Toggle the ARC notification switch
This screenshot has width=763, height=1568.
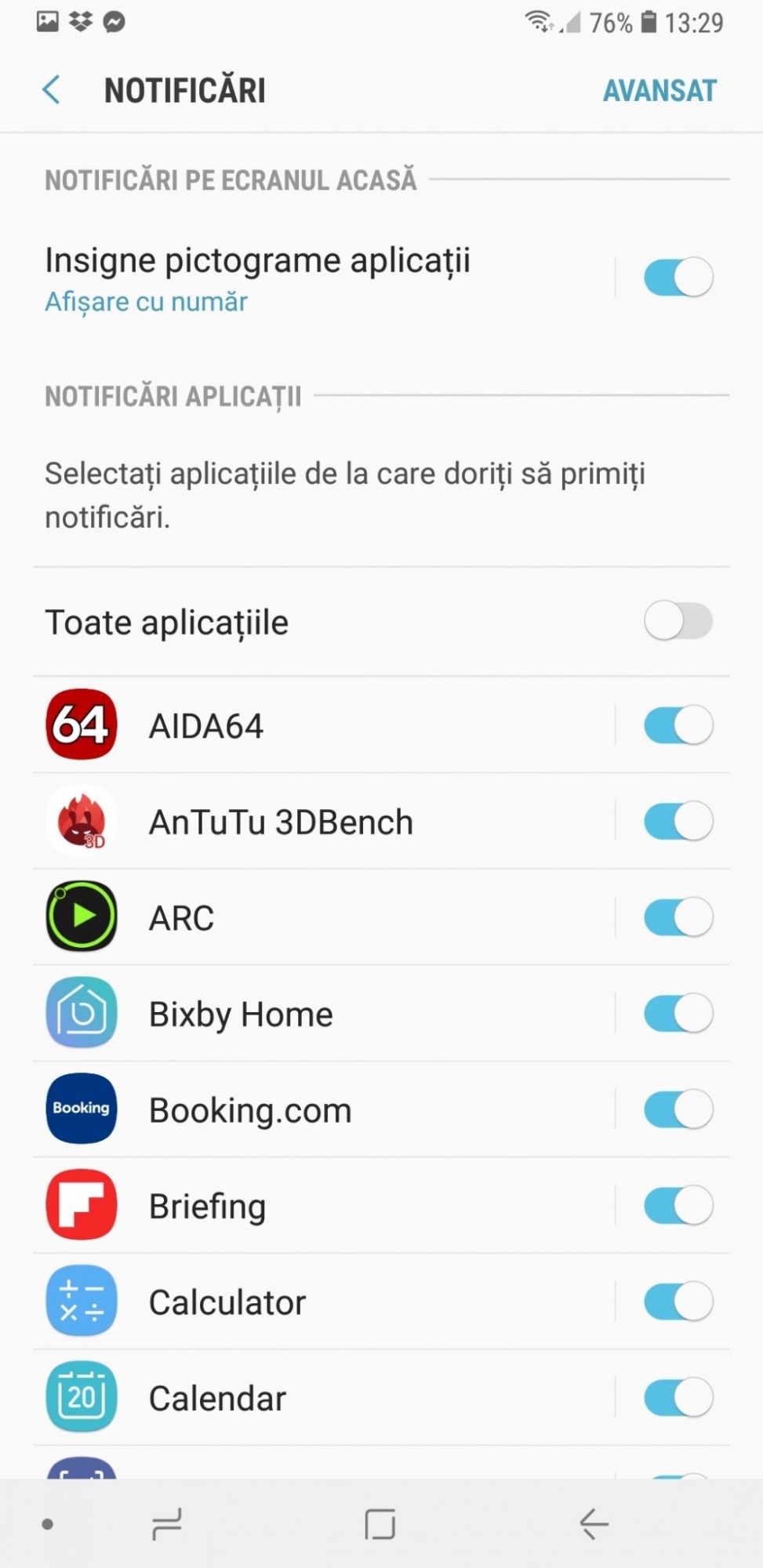tap(678, 917)
